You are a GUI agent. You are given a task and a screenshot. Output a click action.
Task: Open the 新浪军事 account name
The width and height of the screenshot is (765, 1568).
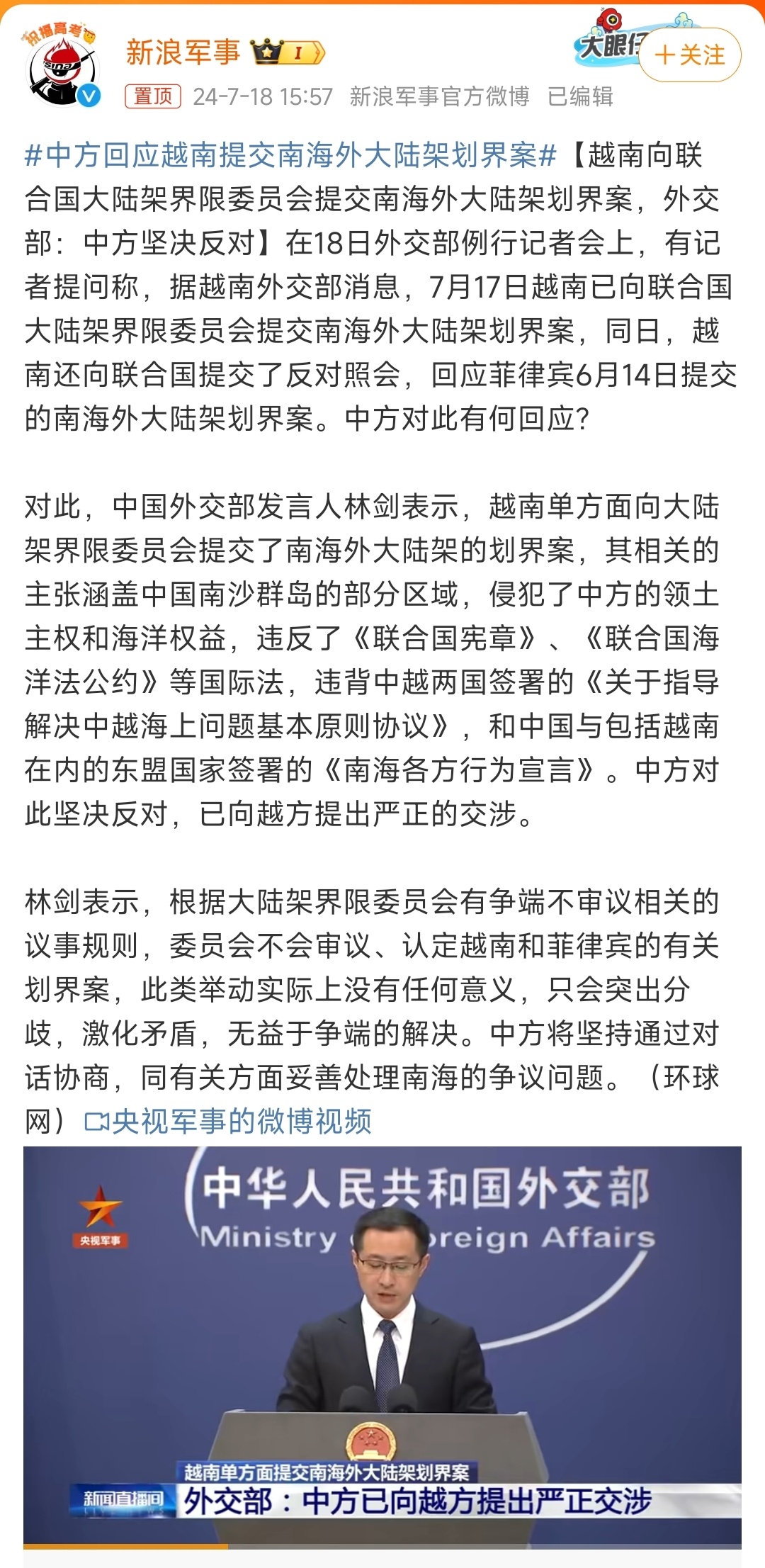tap(183, 52)
